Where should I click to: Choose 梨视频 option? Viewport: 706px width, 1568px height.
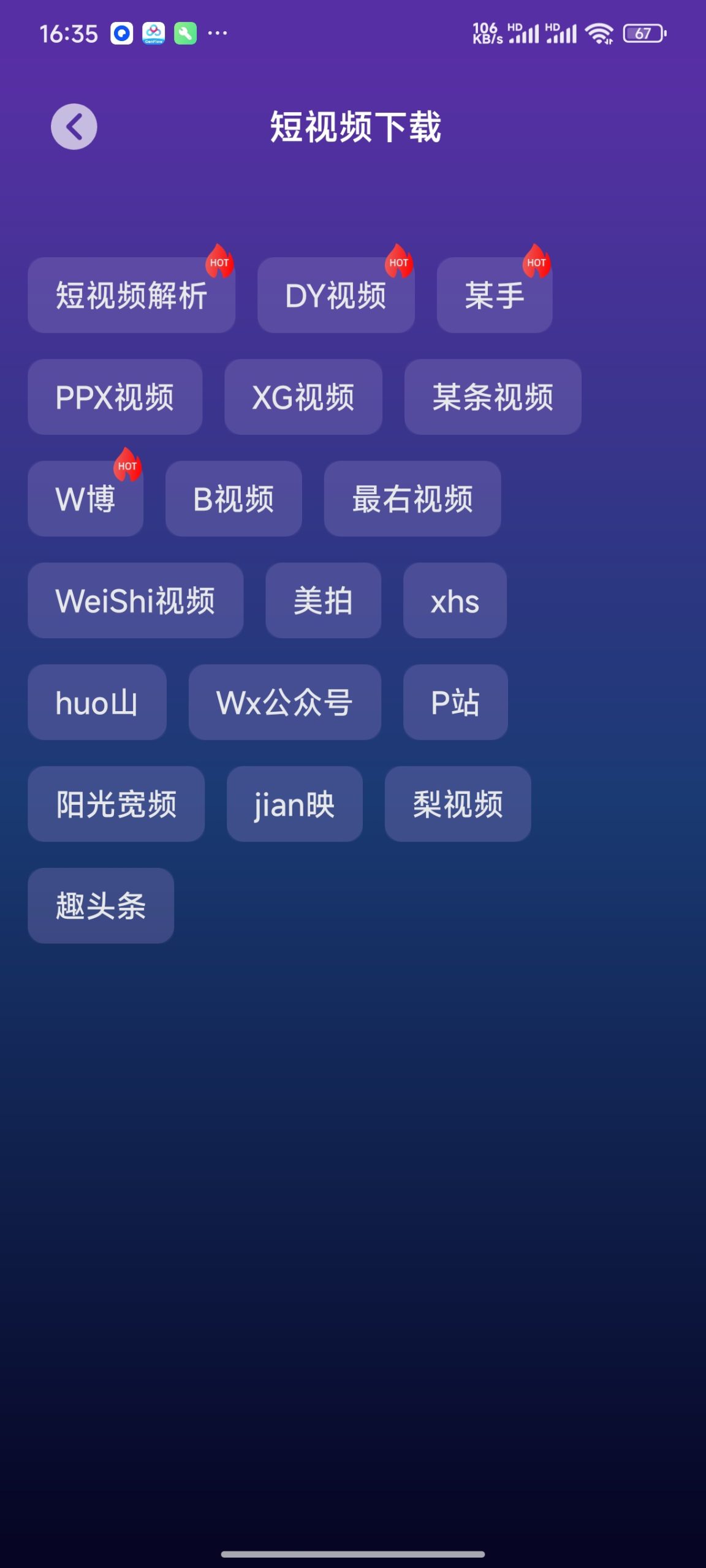457,804
